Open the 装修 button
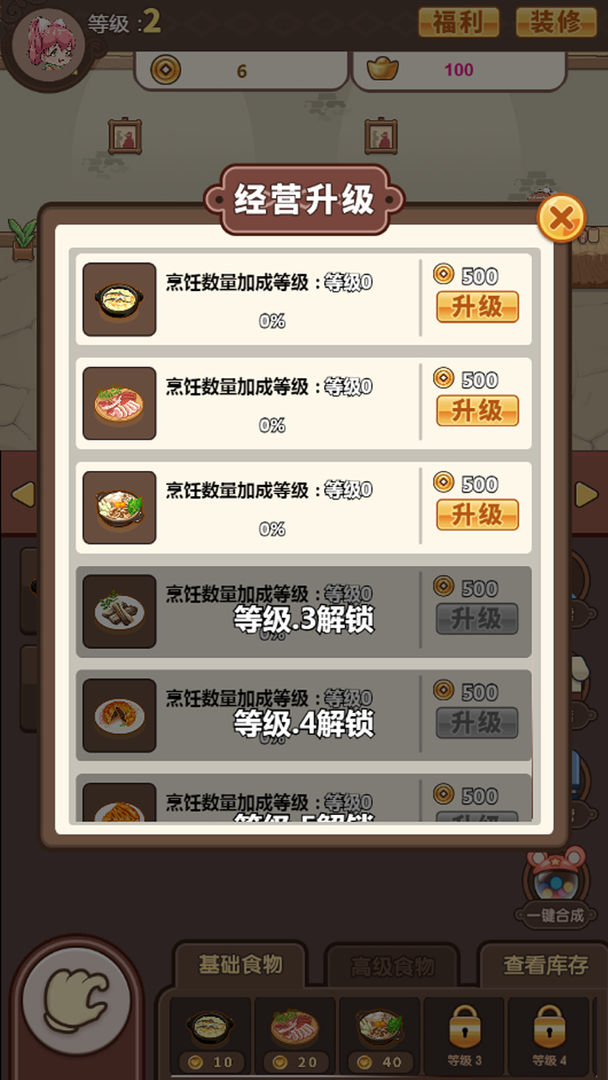This screenshot has width=608, height=1080. 555,21
